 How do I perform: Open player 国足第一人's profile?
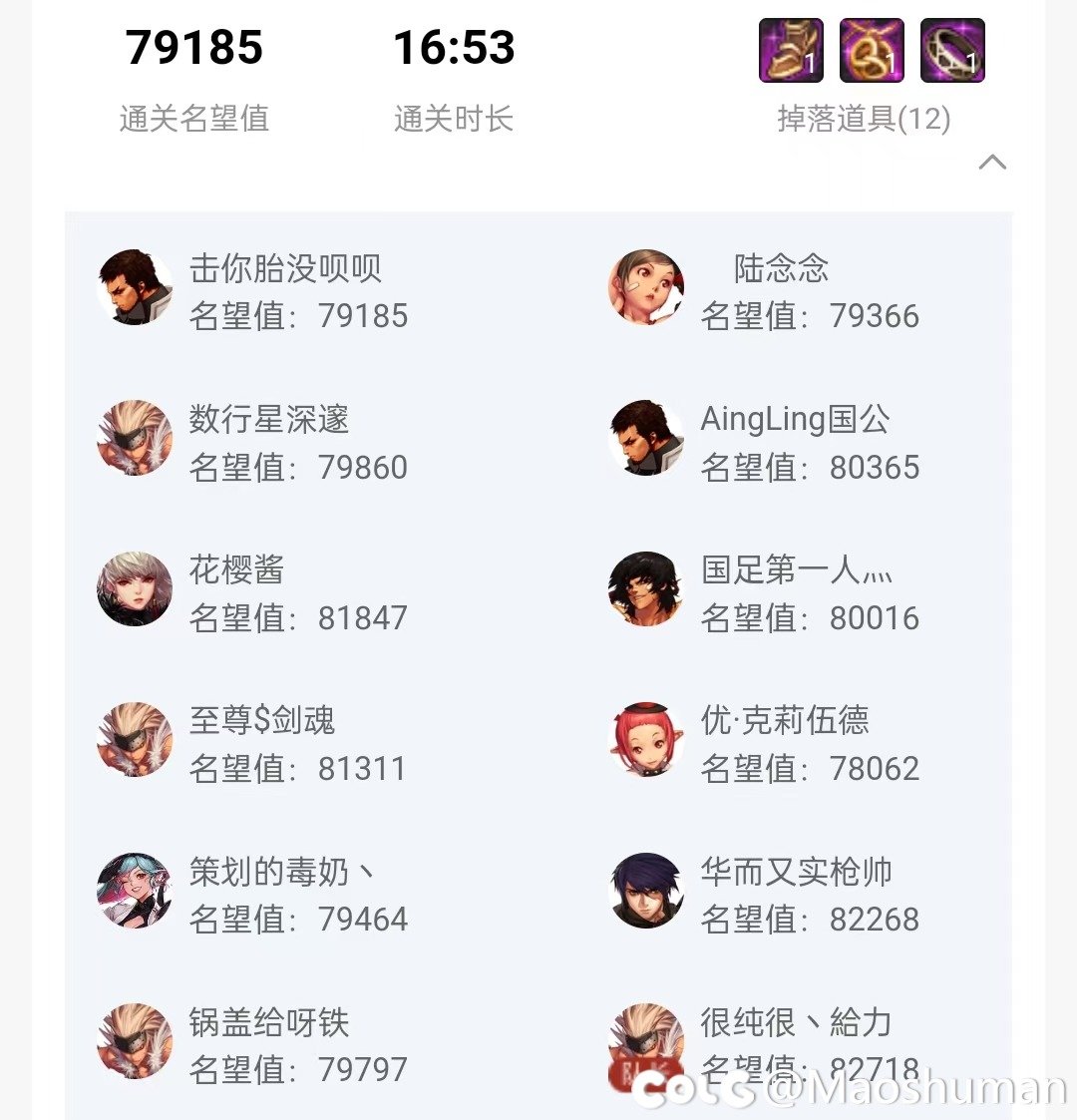click(x=646, y=589)
